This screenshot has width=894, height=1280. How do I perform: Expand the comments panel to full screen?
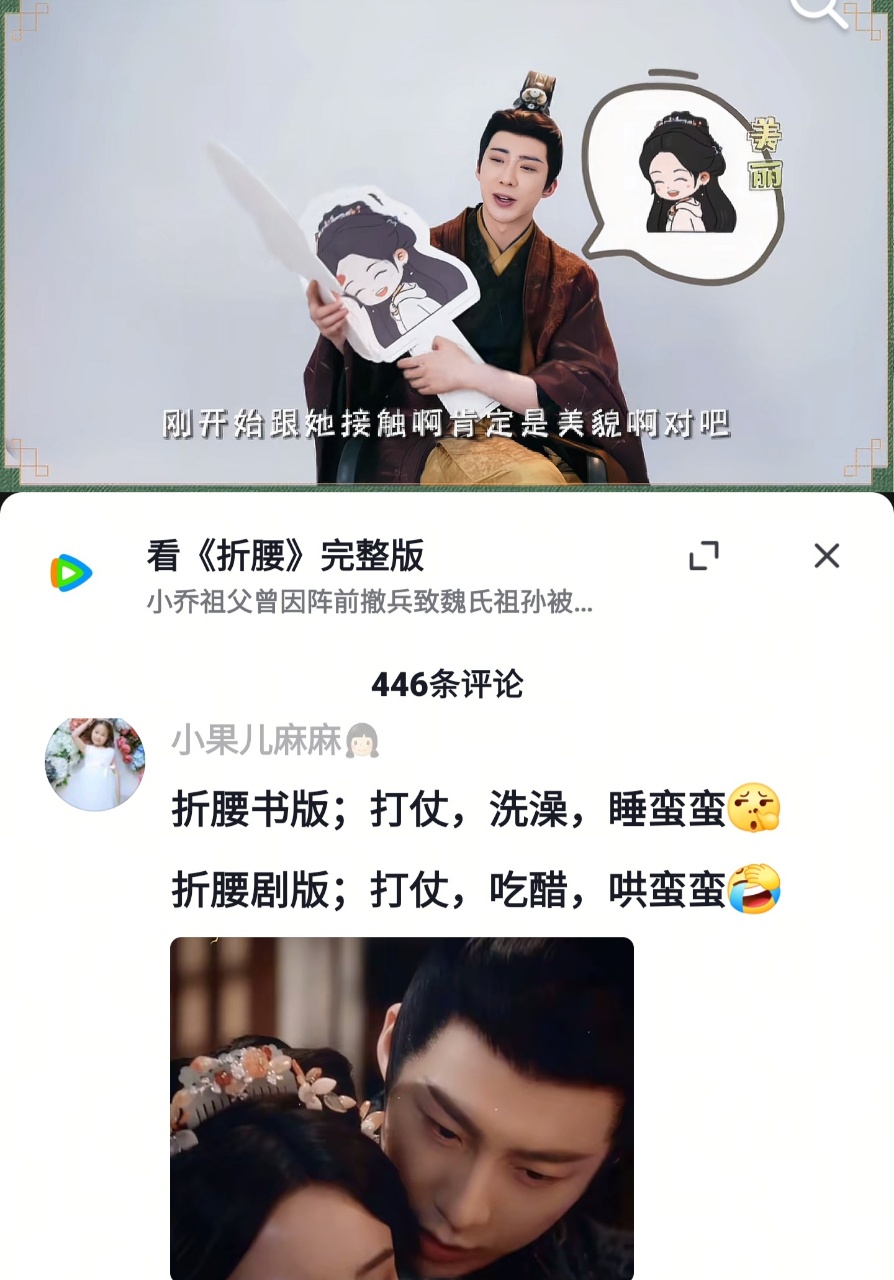(x=704, y=556)
